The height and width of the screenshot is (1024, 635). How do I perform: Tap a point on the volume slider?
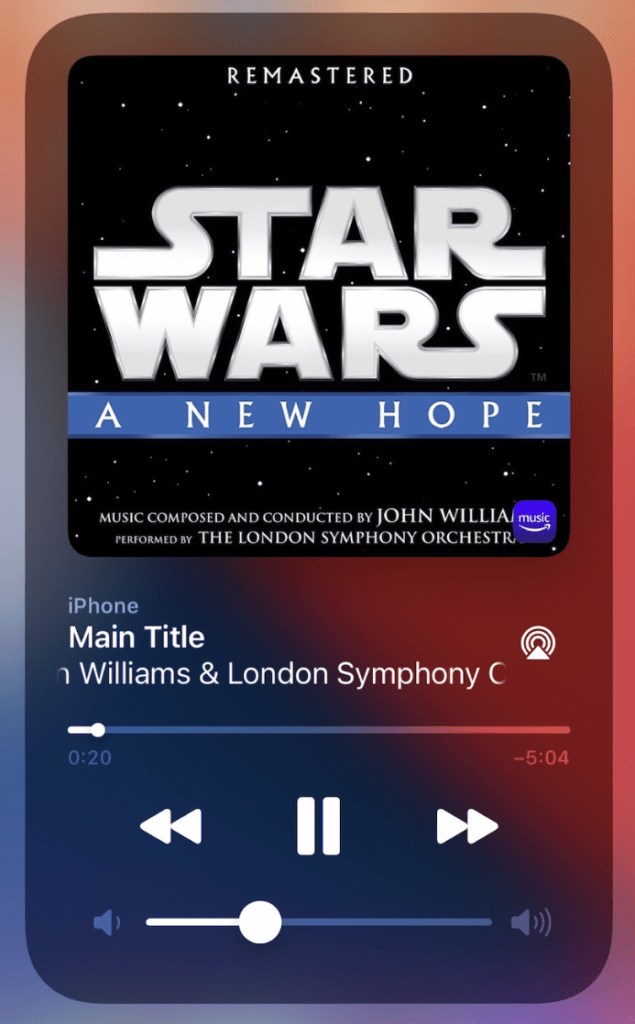[x=319, y=922]
